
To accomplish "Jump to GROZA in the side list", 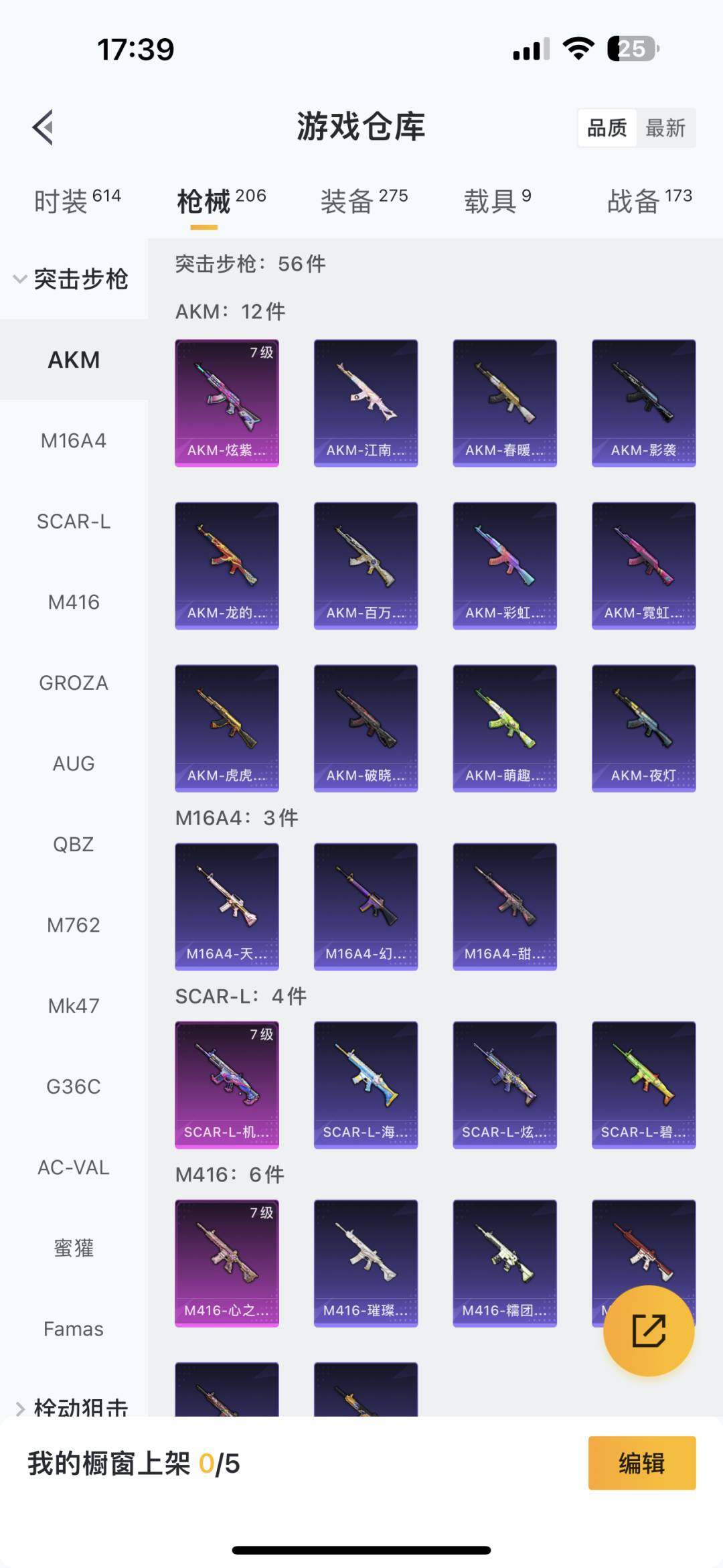I will point(74,683).
